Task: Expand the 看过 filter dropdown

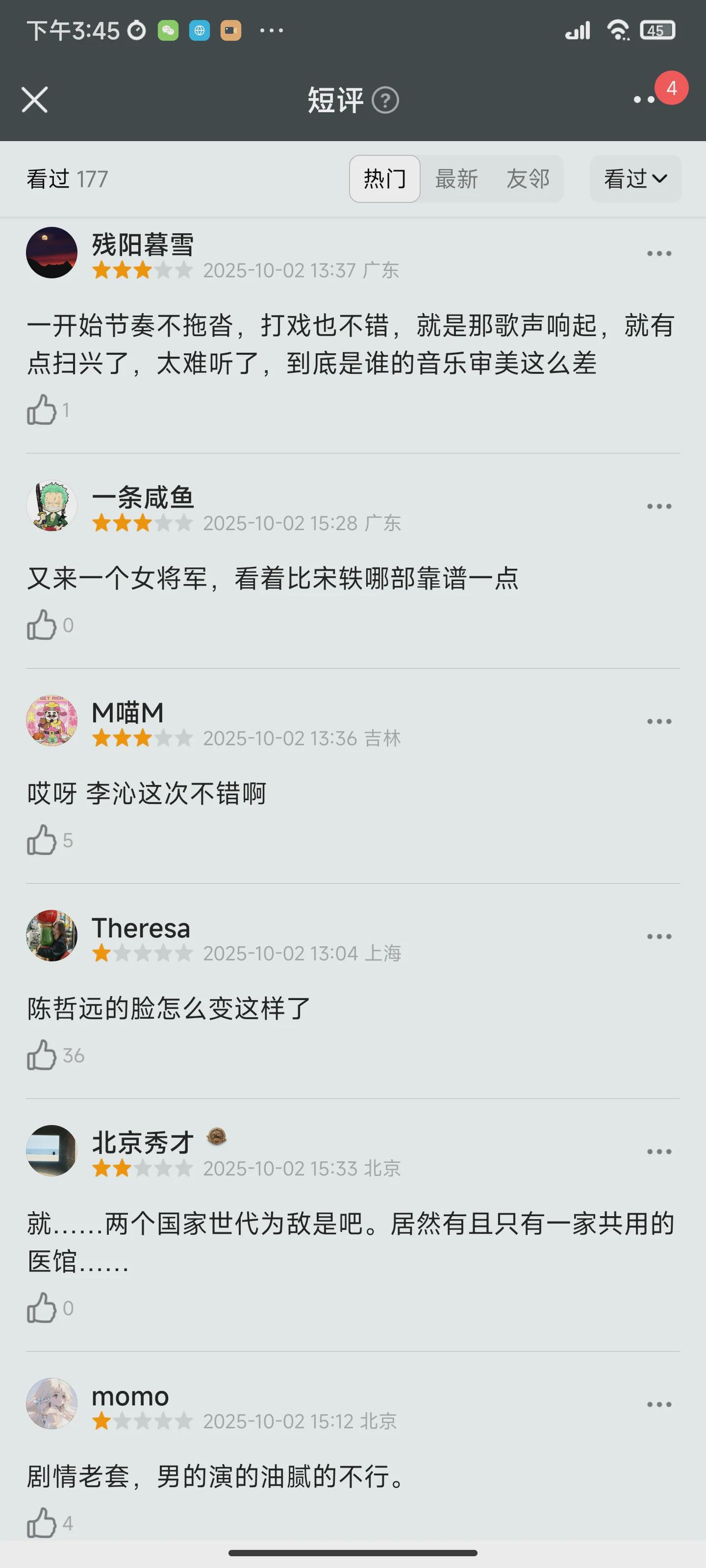Action: pos(635,179)
